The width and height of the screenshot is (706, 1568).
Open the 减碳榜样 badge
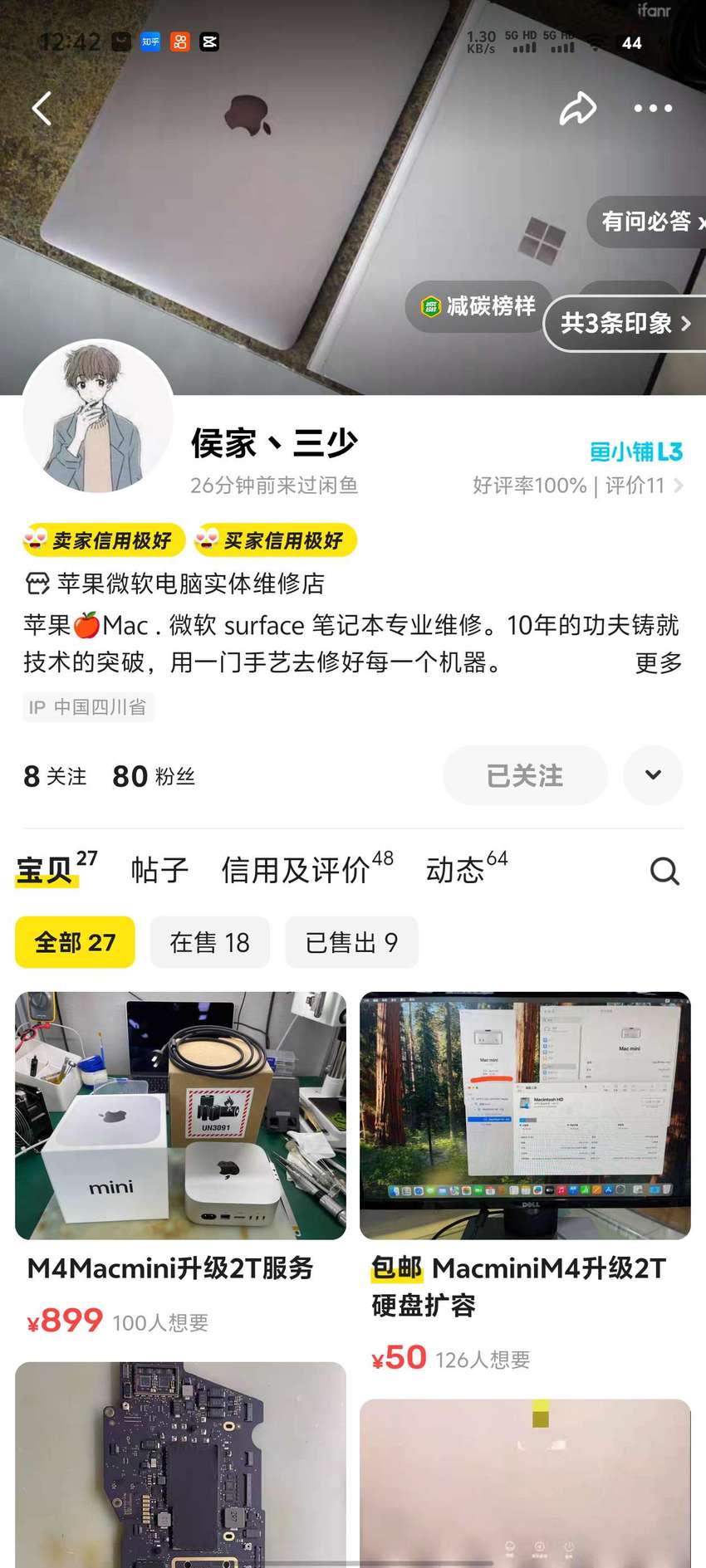click(478, 306)
